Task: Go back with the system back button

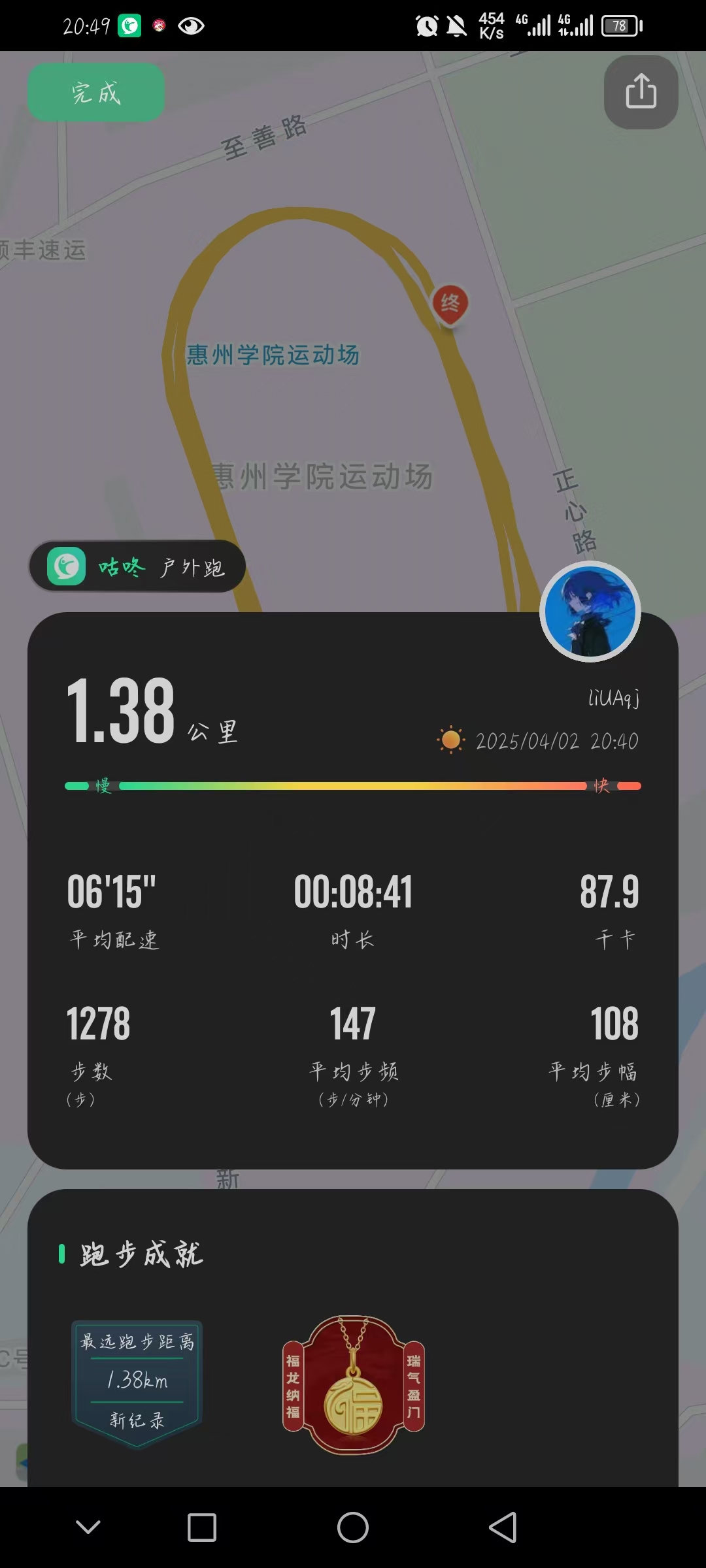Action: pyautogui.click(x=503, y=1527)
